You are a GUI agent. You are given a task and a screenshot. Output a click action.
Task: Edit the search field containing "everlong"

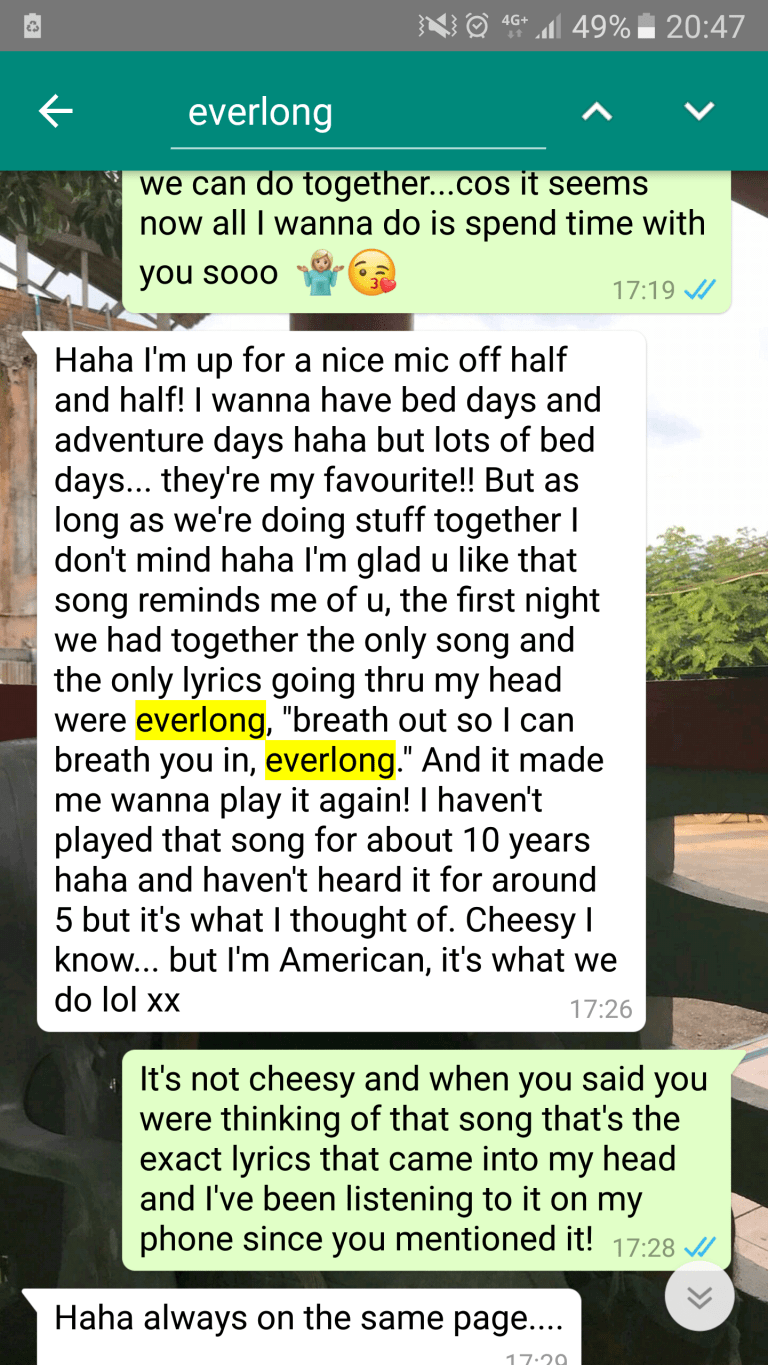click(x=358, y=113)
